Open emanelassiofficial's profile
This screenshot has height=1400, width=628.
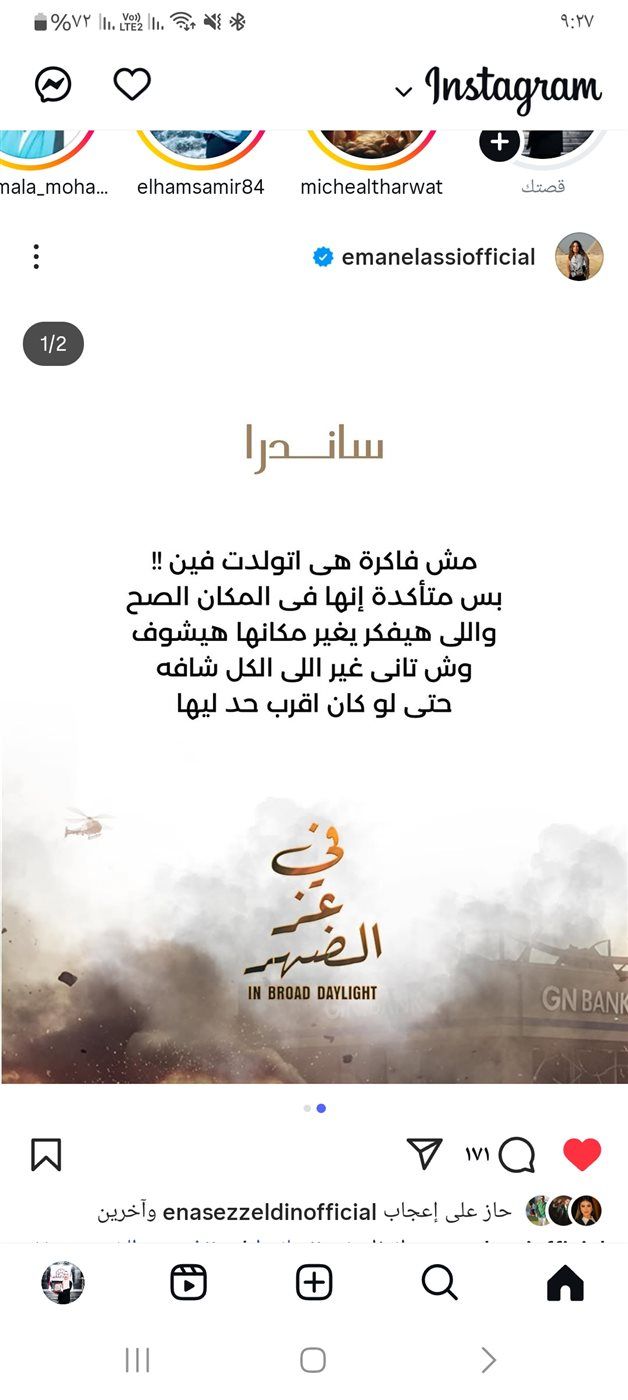[438, 257]
